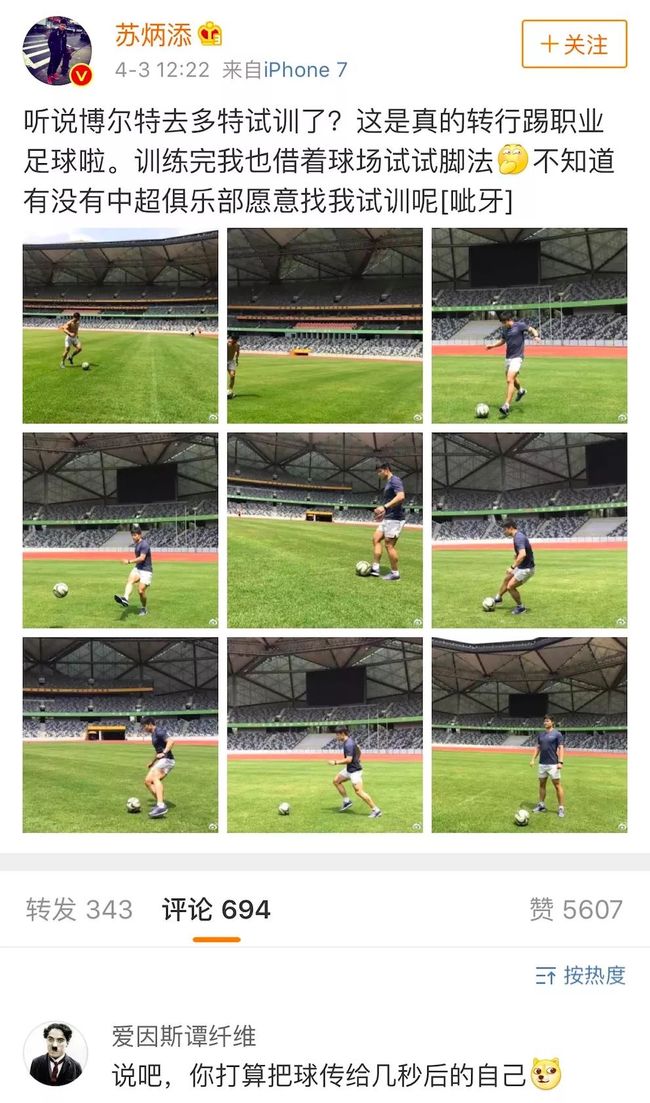View the center photo of the grid
The width and height of the screenshot is (650, 1103).
coord(325,530)
